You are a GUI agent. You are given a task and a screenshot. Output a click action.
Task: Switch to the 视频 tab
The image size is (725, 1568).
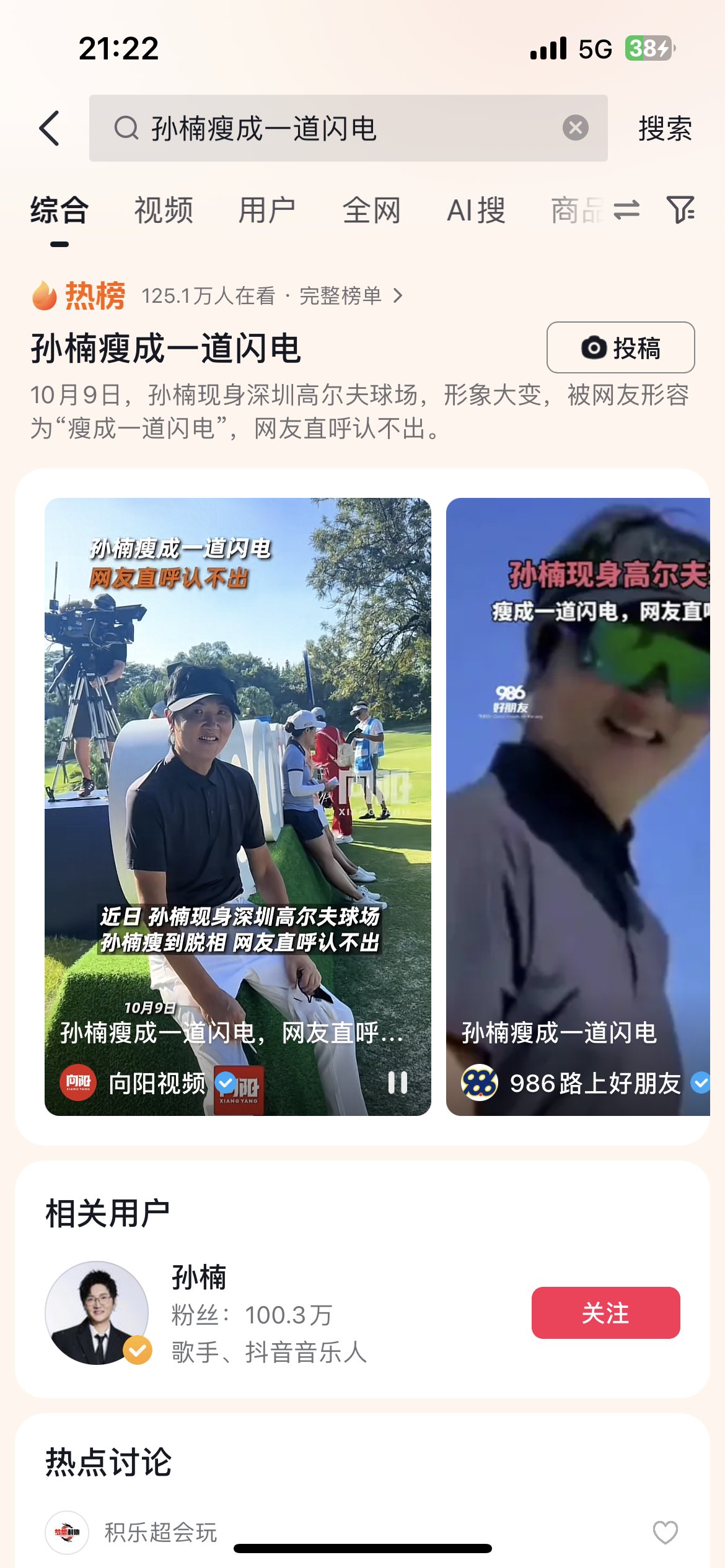pyautogui.click(x=164, y=211)
